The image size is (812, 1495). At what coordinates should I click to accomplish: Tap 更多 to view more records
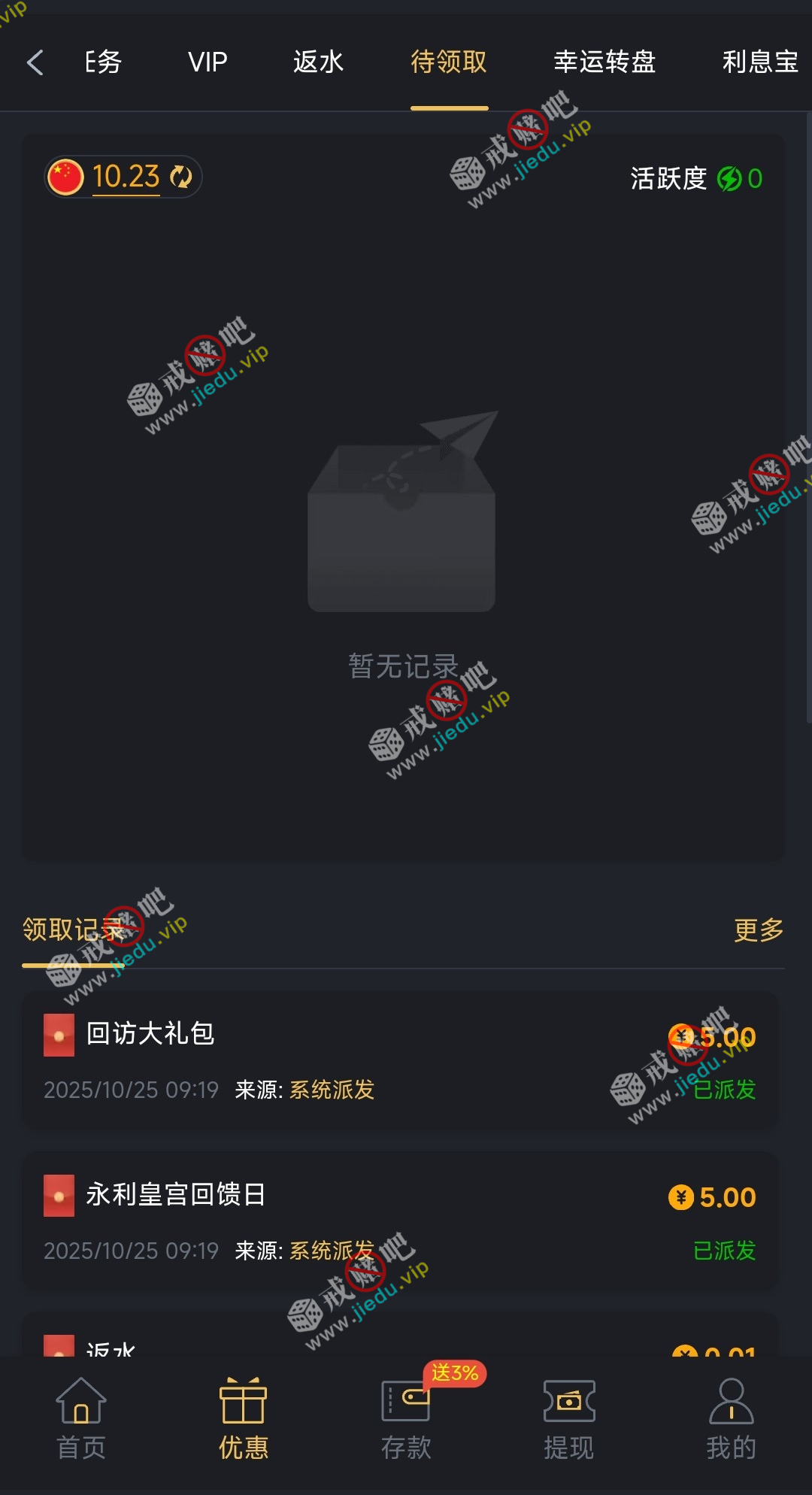pos(759,930)
